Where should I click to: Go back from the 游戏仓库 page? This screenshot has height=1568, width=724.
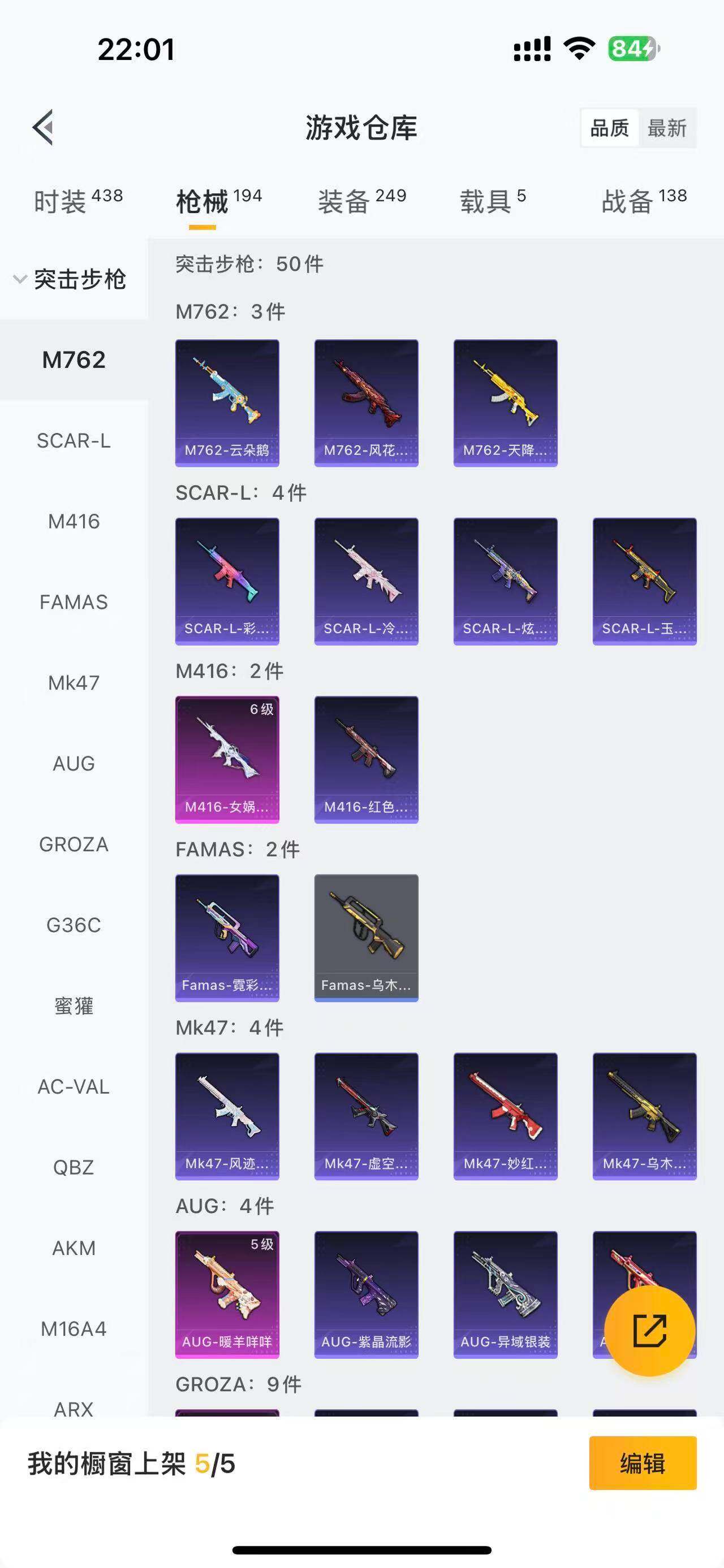(x=43, y=128)
